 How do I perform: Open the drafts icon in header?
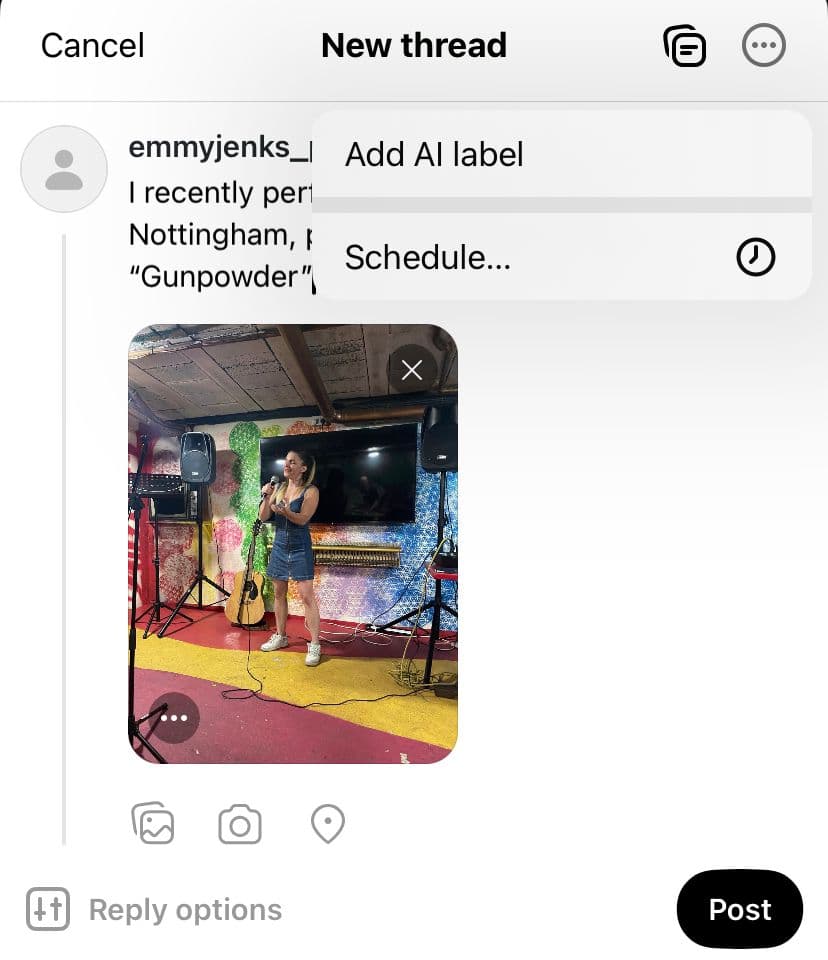[685, 46]
